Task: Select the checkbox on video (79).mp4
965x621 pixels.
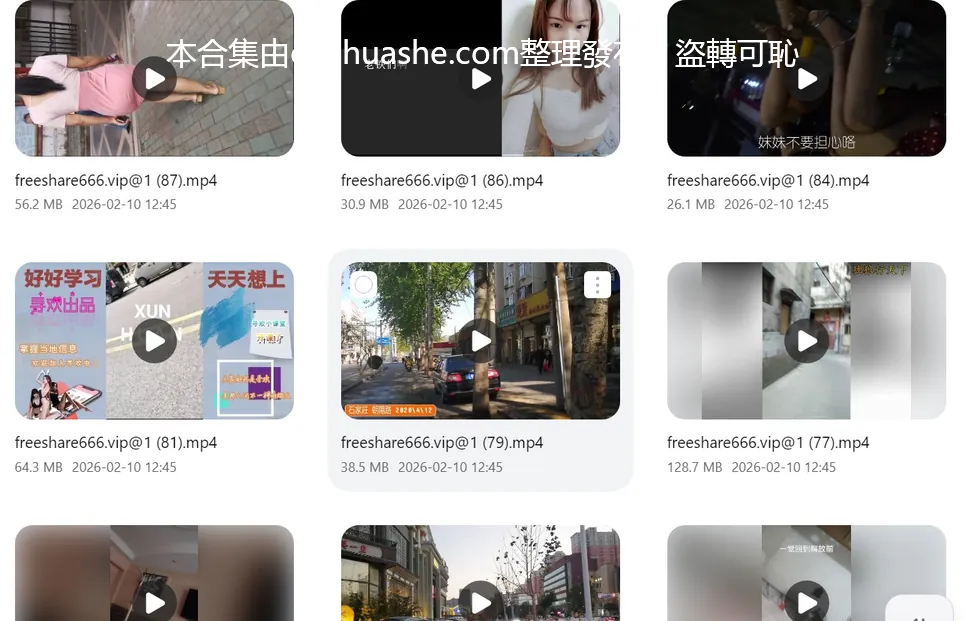Action: click(x=364, y=285)
